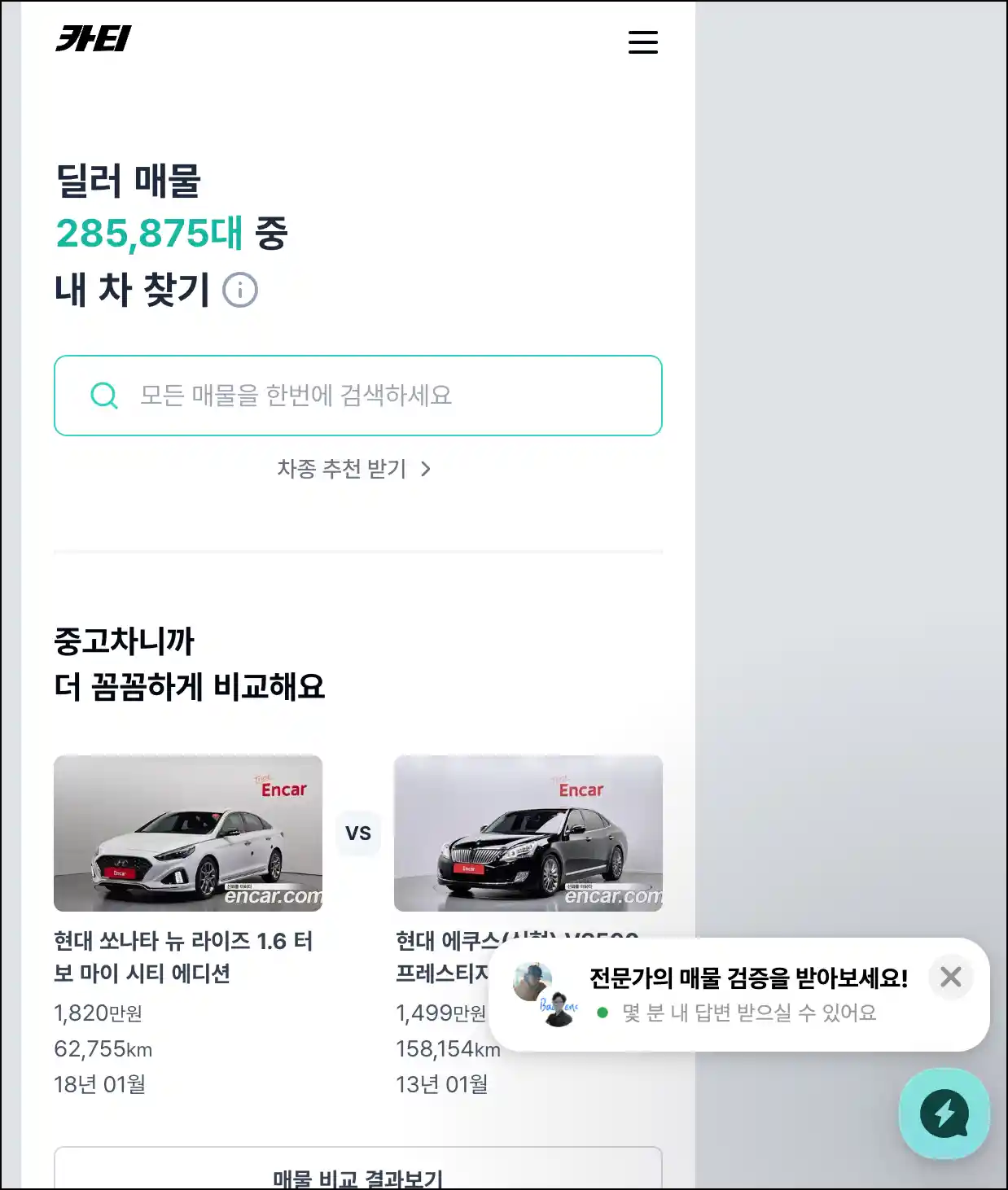Open the hamburger menu
Screen dimensions: 1008x1190
[642, 42]
